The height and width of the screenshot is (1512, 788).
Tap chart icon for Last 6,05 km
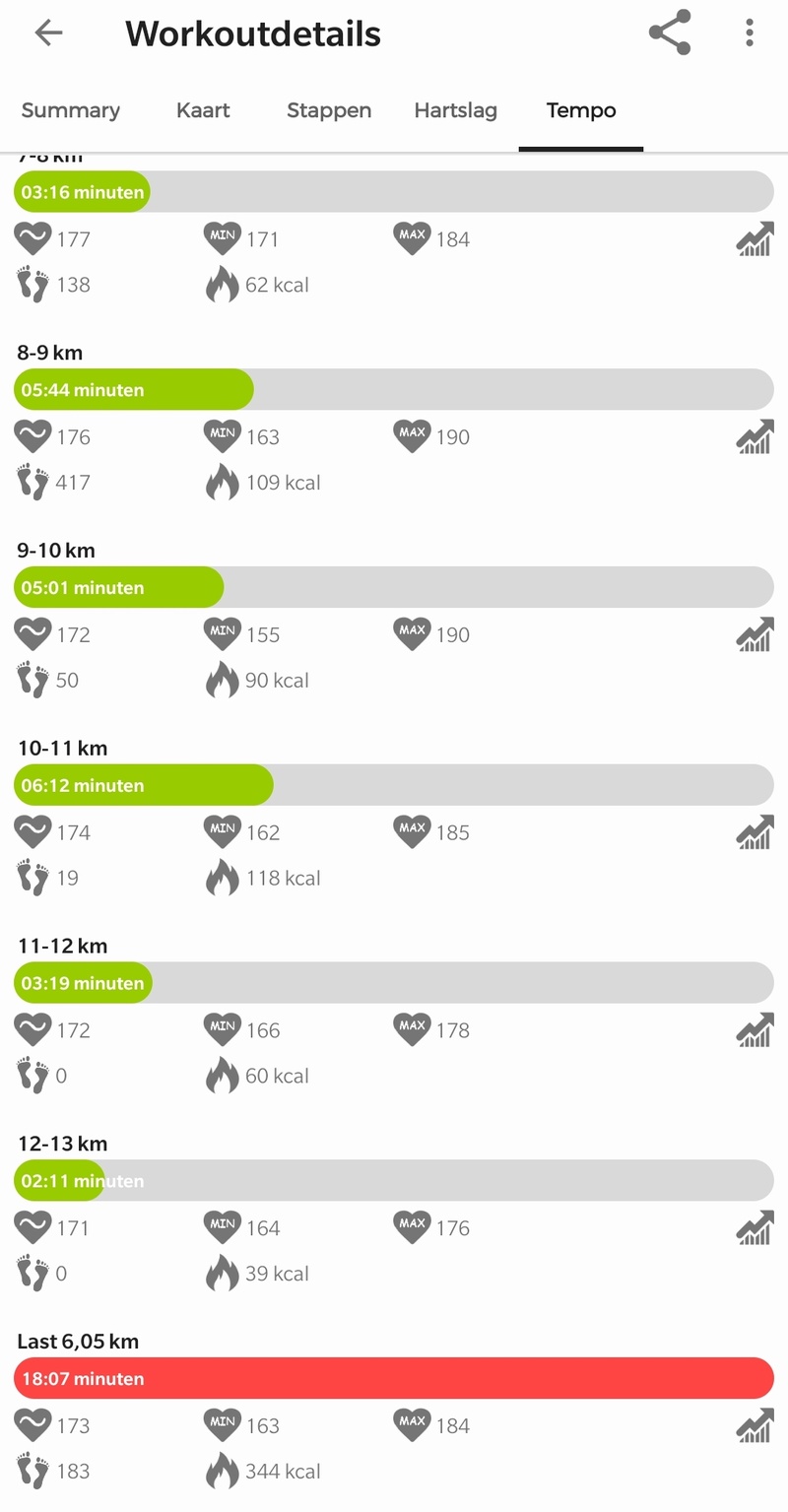(755, 1426)
